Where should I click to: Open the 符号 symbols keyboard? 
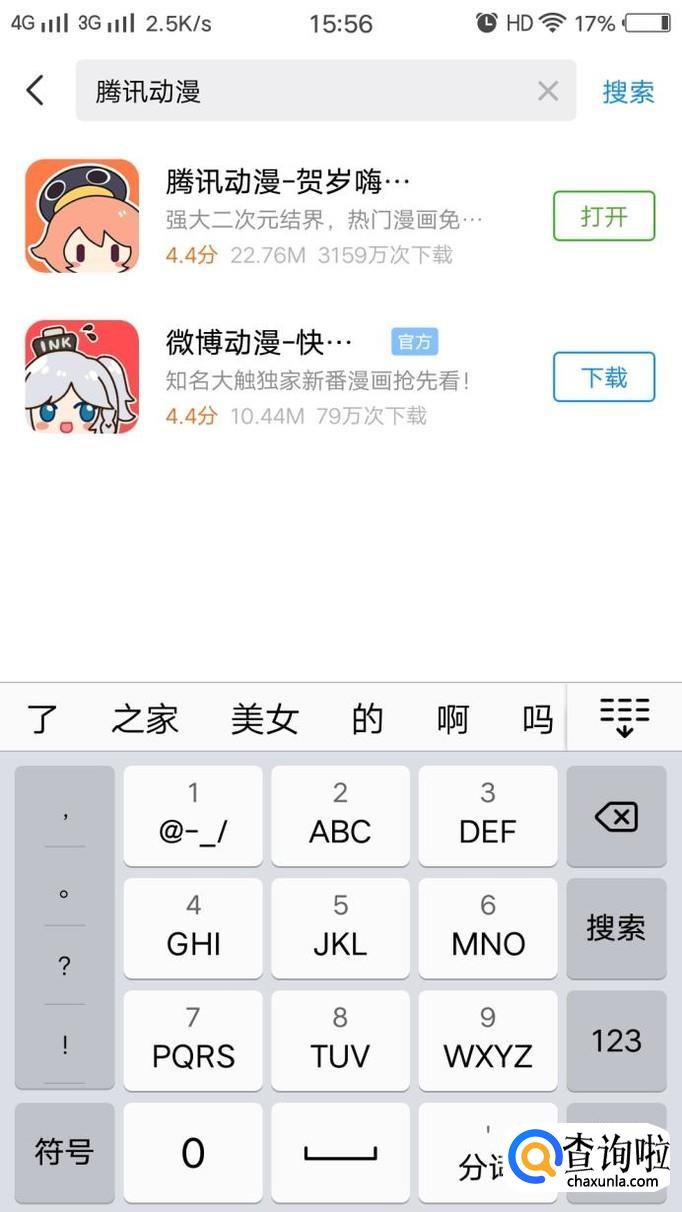[64, 1153]
